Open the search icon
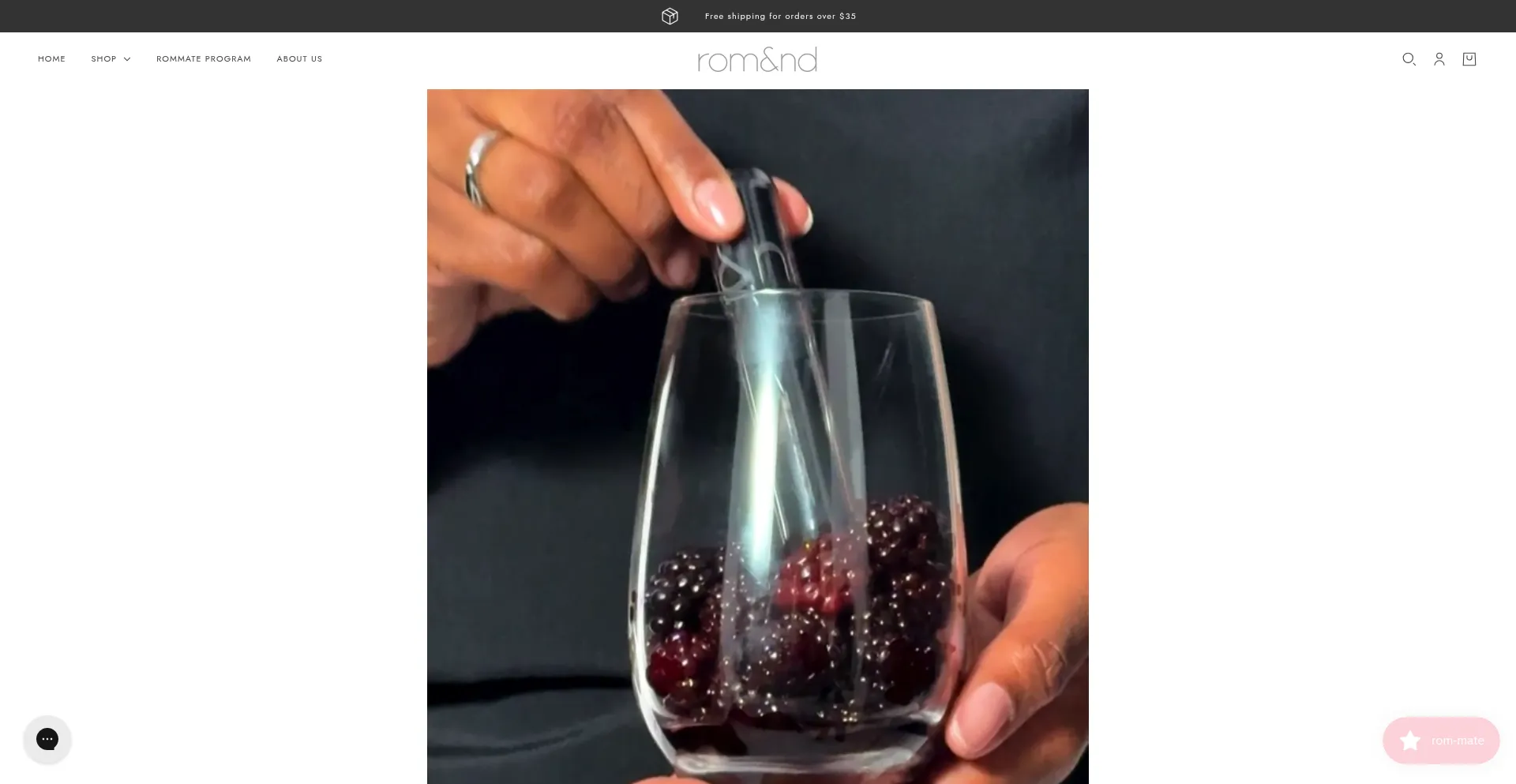The height and width of the screenshot is (784, 1516). [1409, 59]
